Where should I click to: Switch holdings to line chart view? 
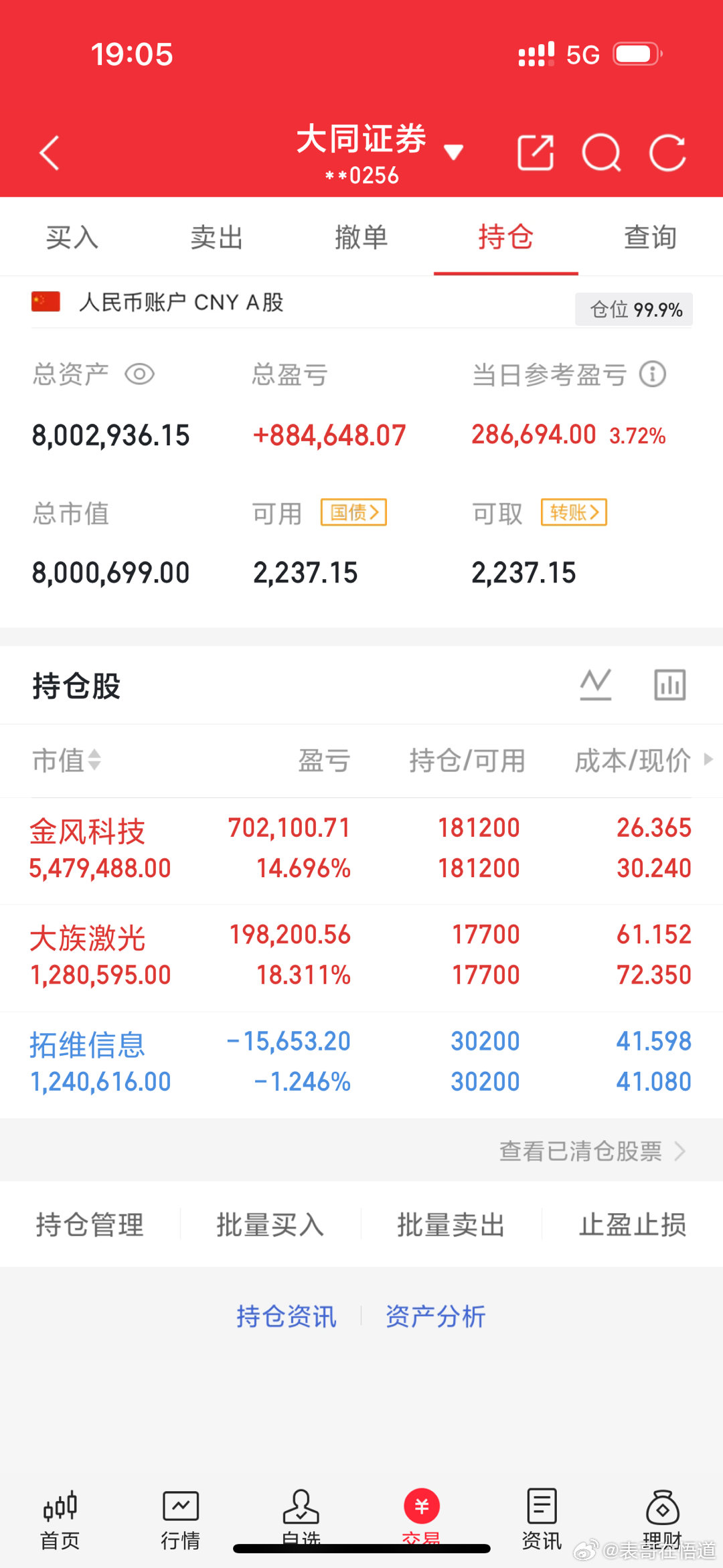[x=596, y=684]
